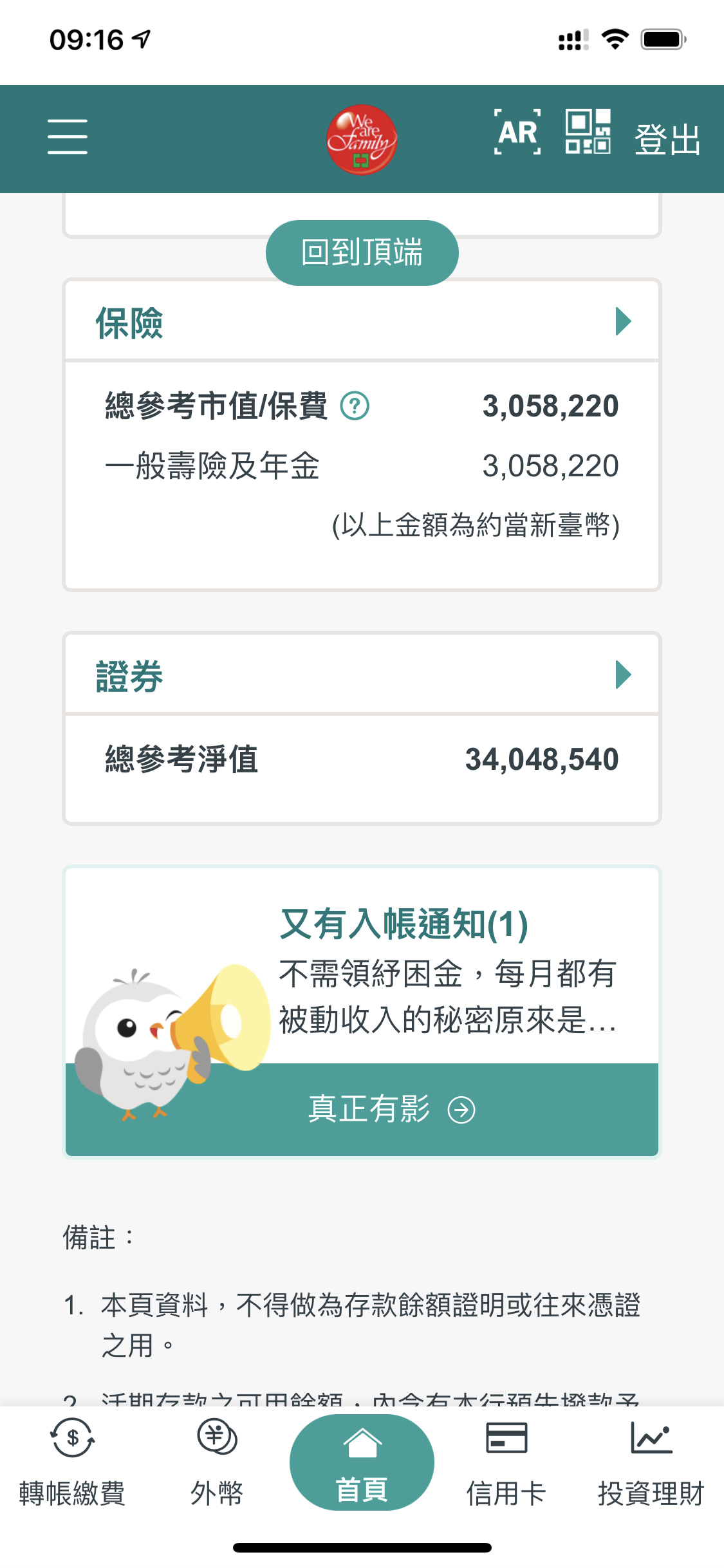The image size is (724, 1568).
Task: Switch to the 外幣 tab
Action: click(x=217, y=1462)
